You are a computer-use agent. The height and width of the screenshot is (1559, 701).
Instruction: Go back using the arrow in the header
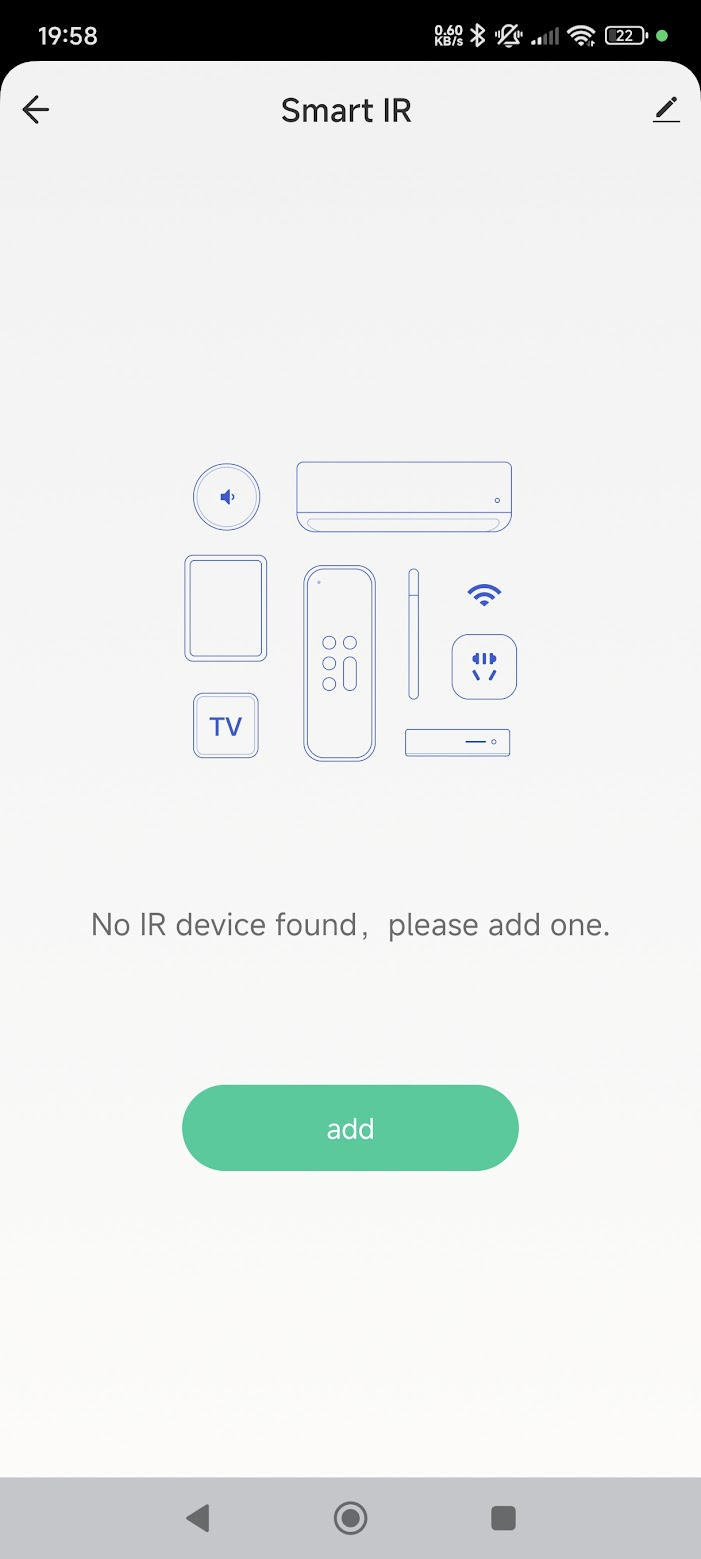36,110
